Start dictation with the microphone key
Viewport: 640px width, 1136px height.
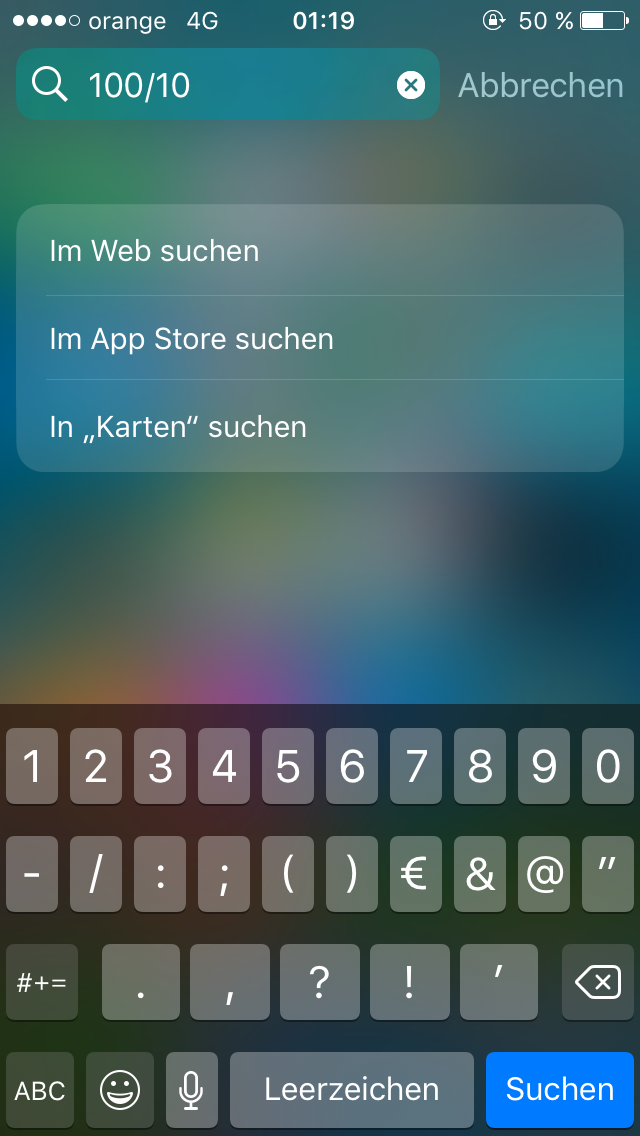[191, 1090]
